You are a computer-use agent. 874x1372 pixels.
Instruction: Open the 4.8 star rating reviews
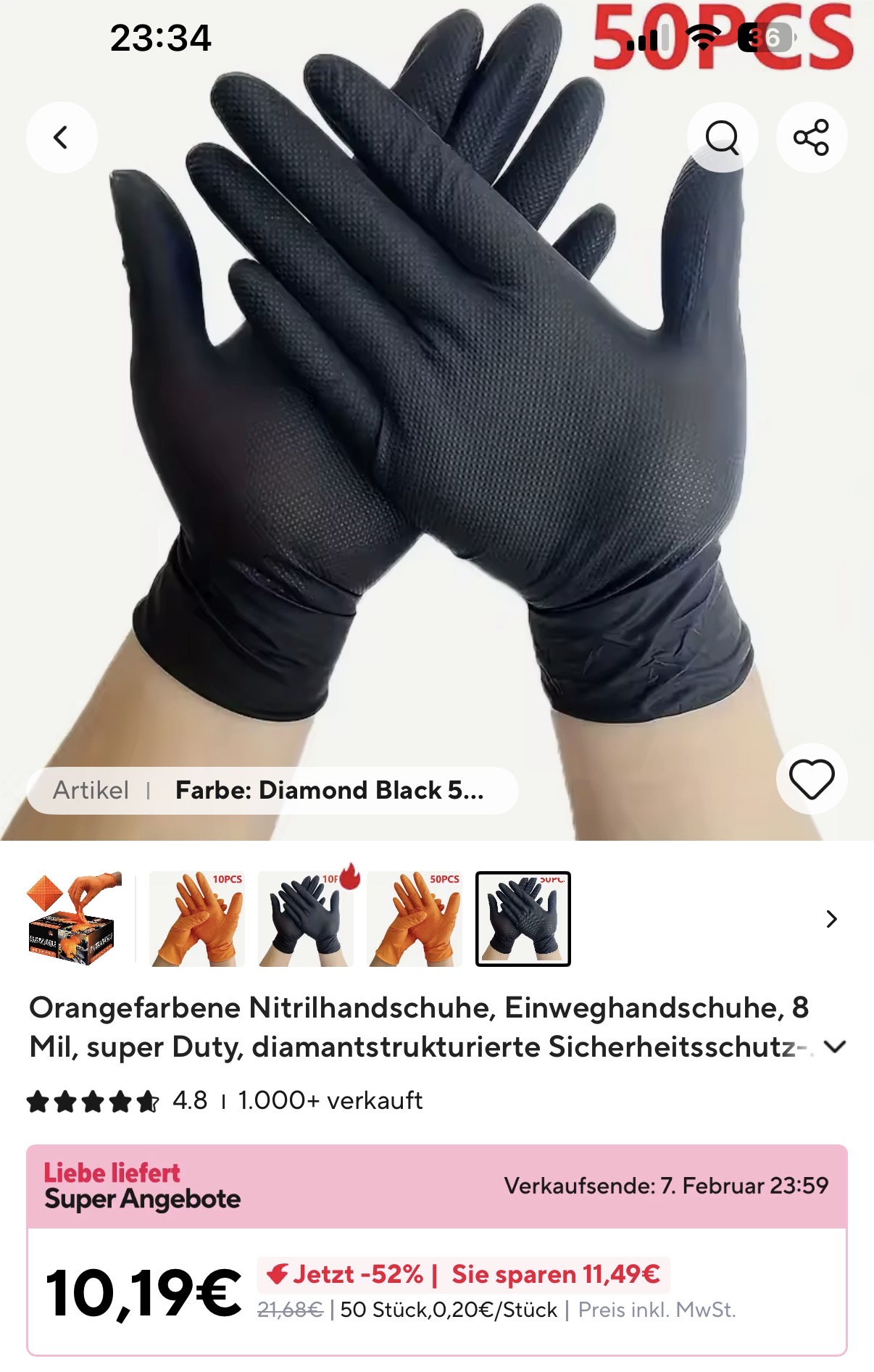[116, 1101]
